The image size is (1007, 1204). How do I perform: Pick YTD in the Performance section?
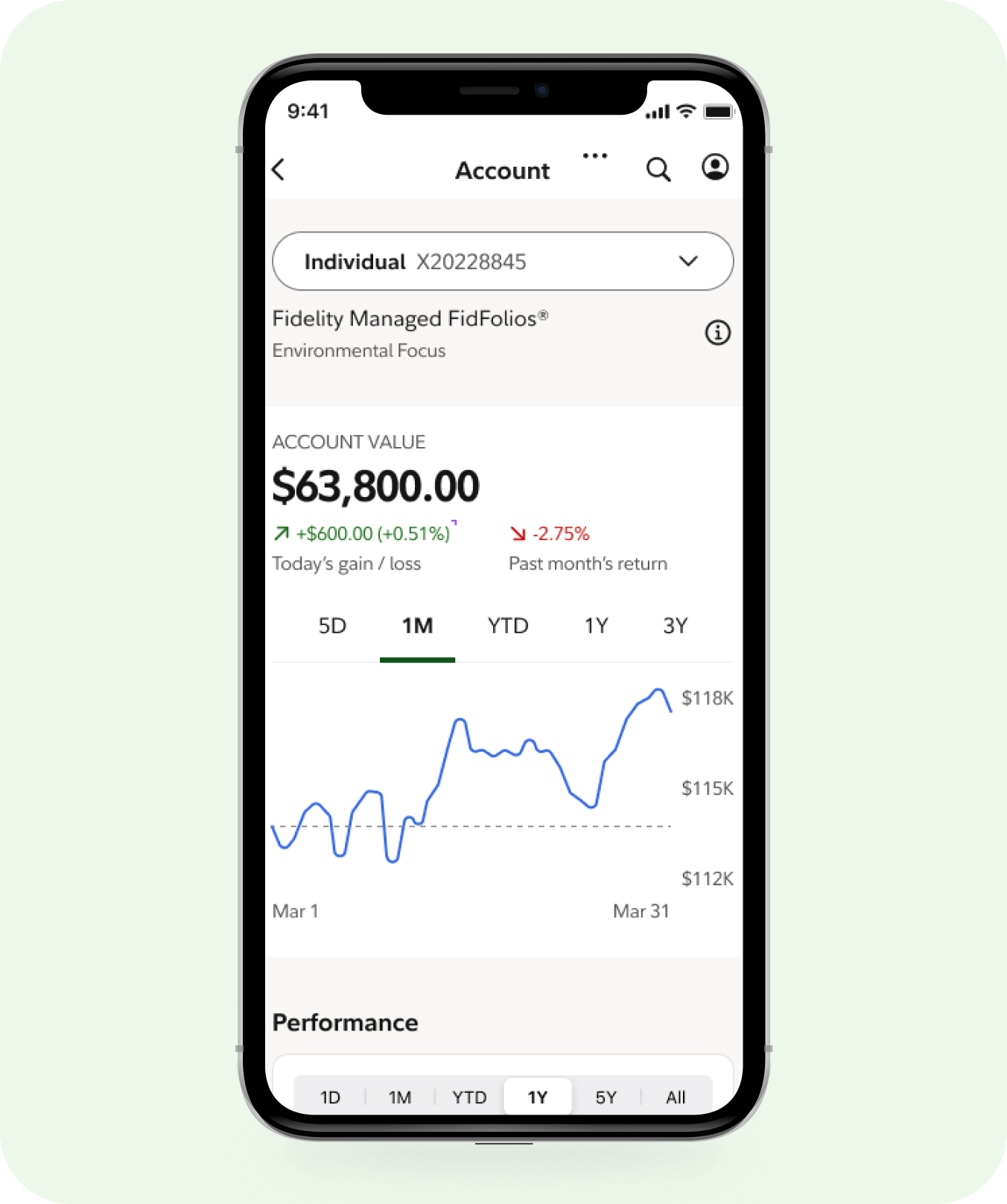click(x=469, y=1097)
